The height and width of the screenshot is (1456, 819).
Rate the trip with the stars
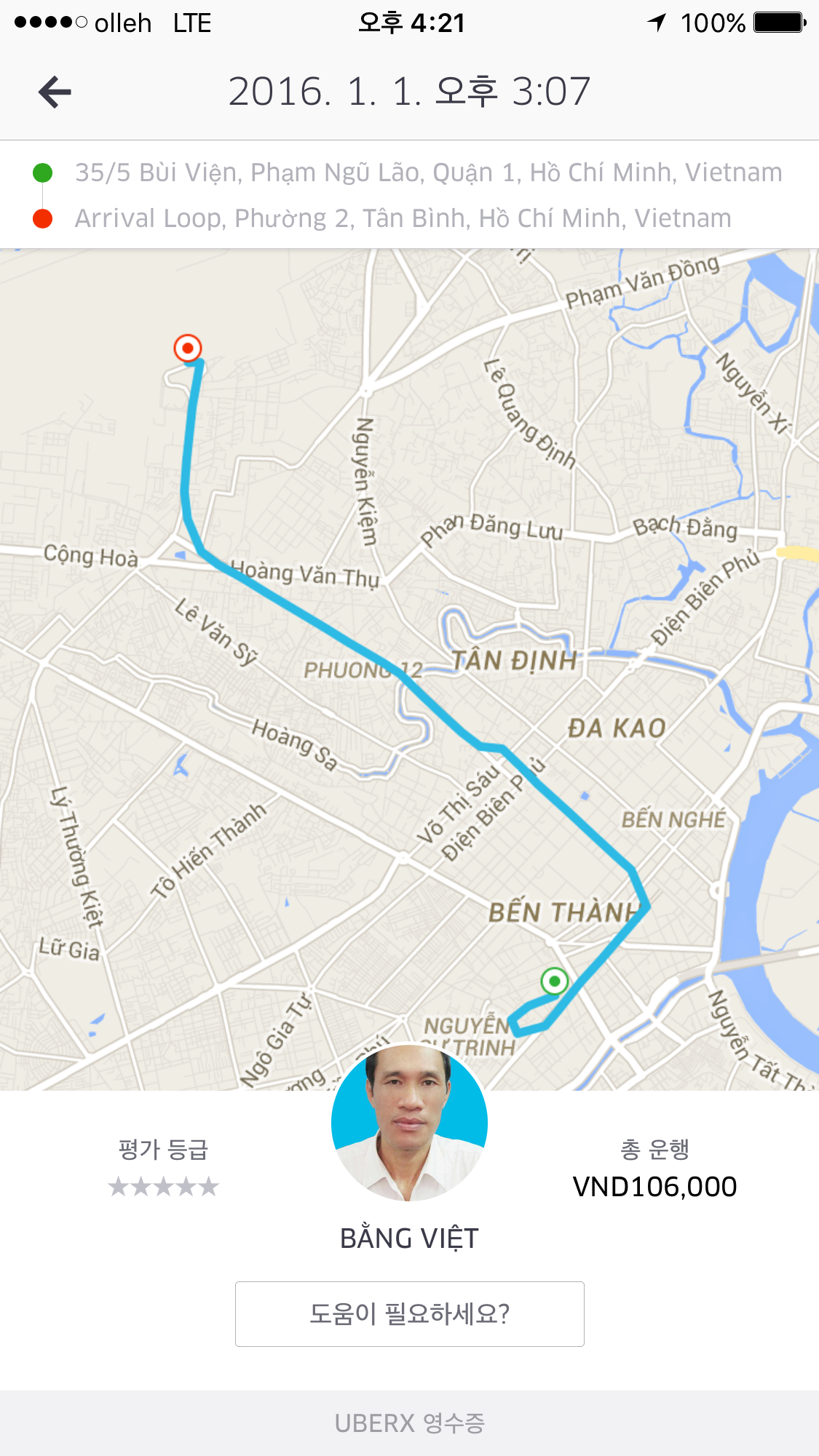[x=163, y=1187]
